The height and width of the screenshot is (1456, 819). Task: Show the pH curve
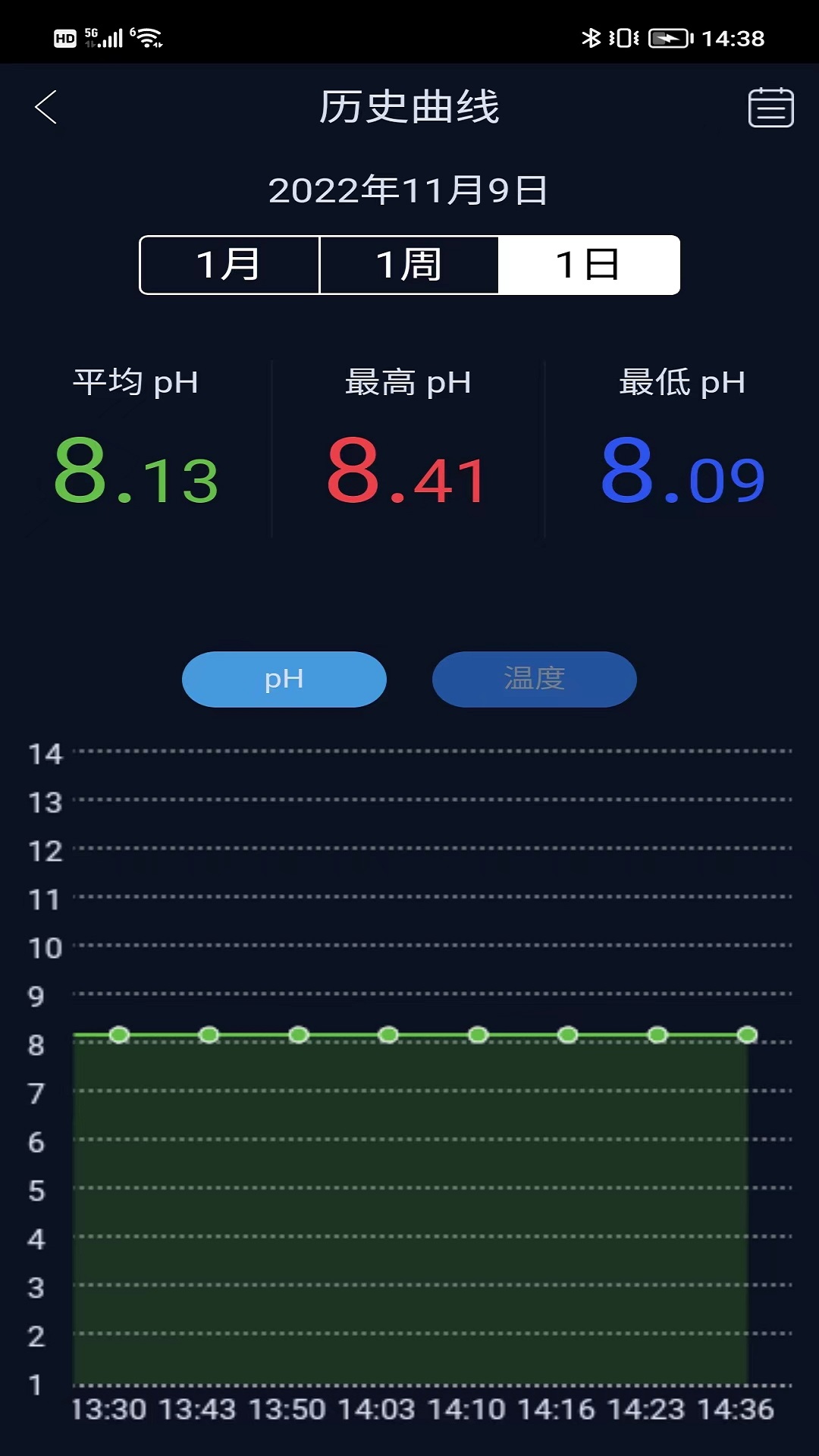tap(284, 679)
